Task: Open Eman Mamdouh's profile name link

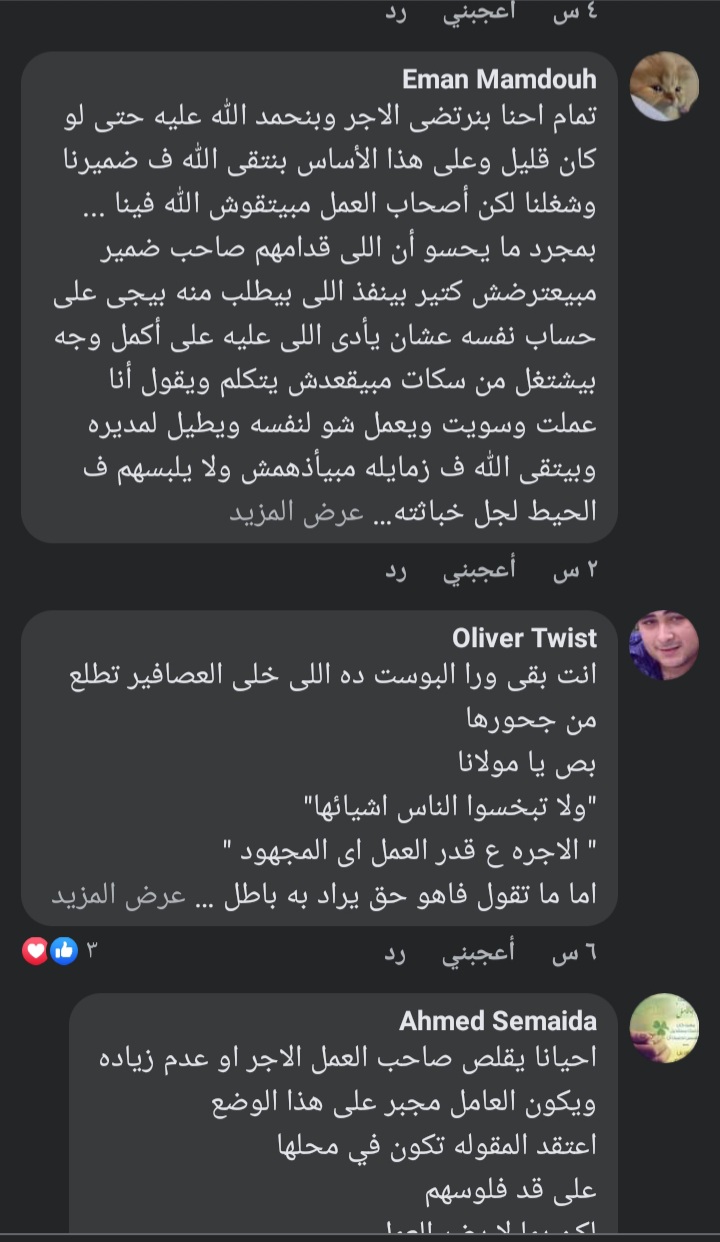Action: click(499, 79)
